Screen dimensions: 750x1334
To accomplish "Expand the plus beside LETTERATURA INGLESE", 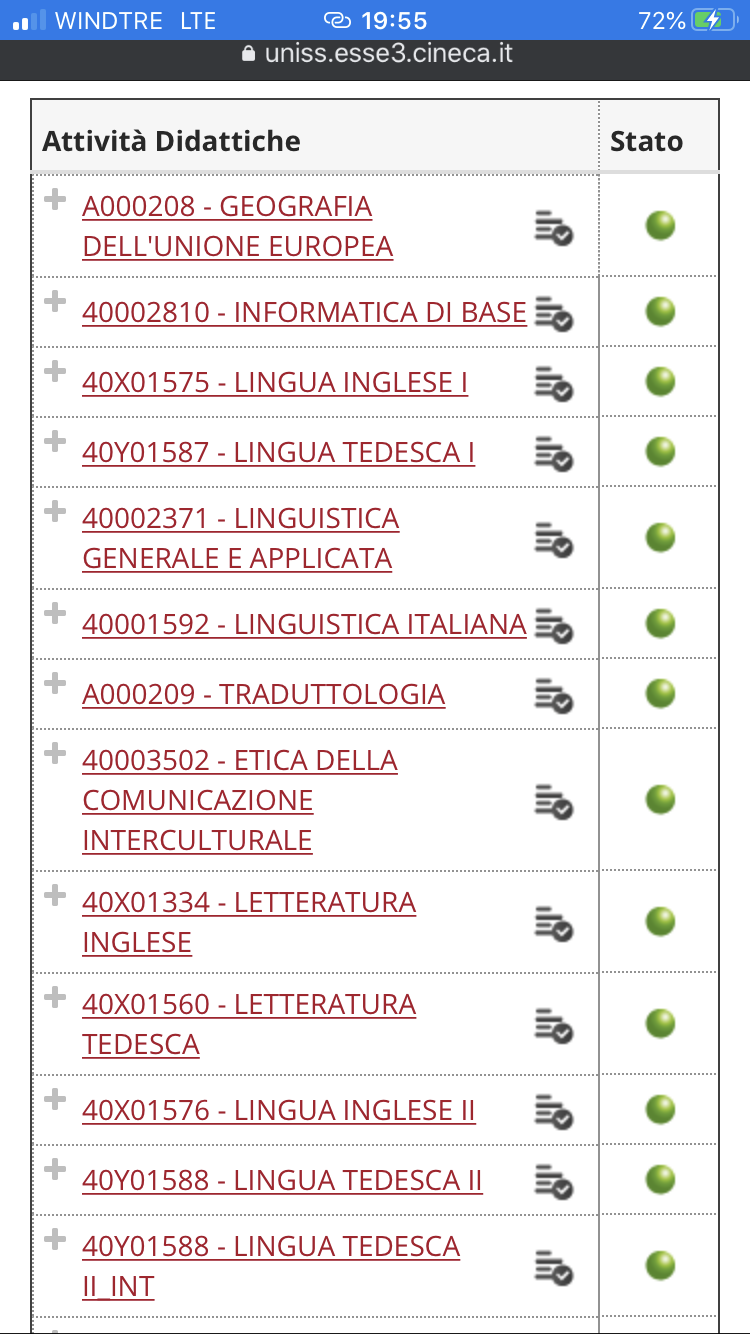I will tap(55, 895).
